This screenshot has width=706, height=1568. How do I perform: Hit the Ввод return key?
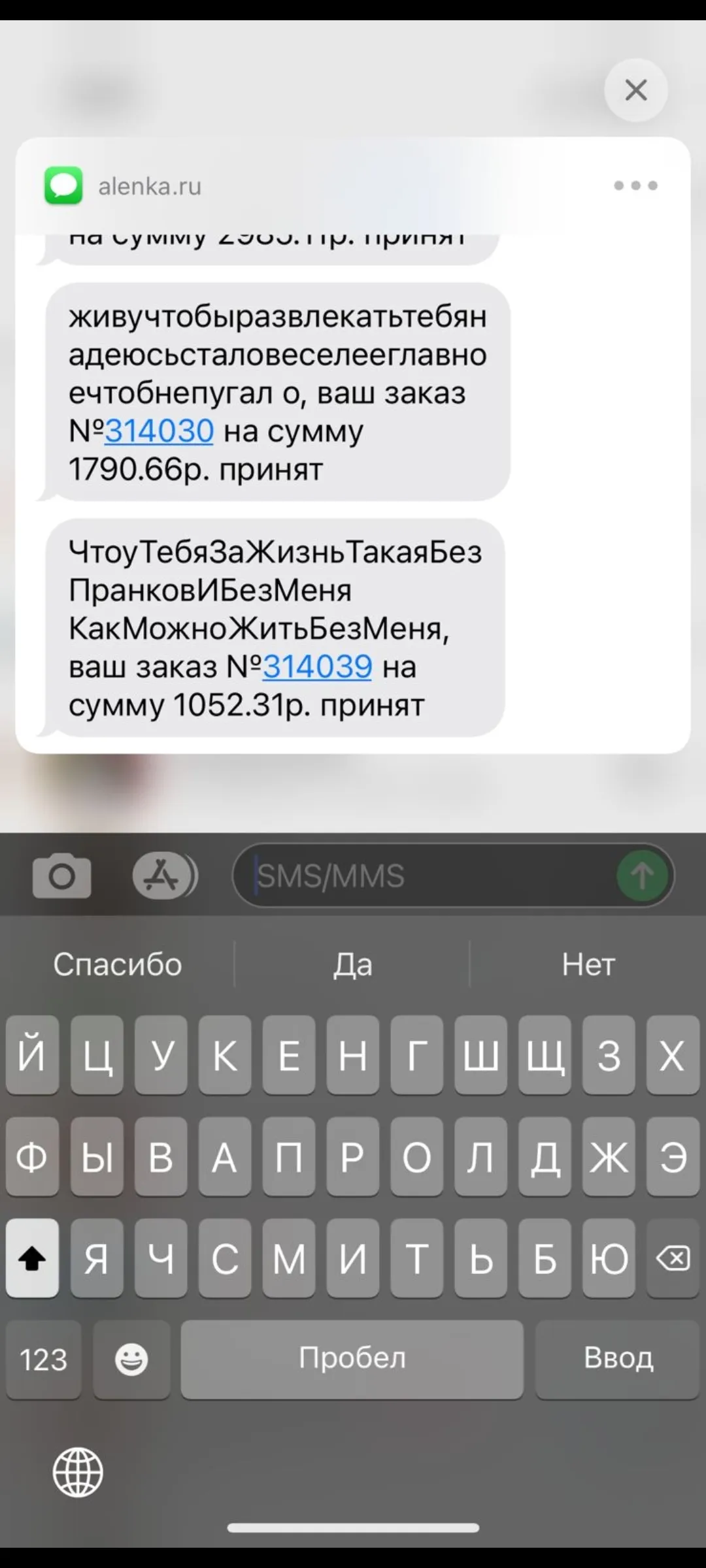point(618,1360)
